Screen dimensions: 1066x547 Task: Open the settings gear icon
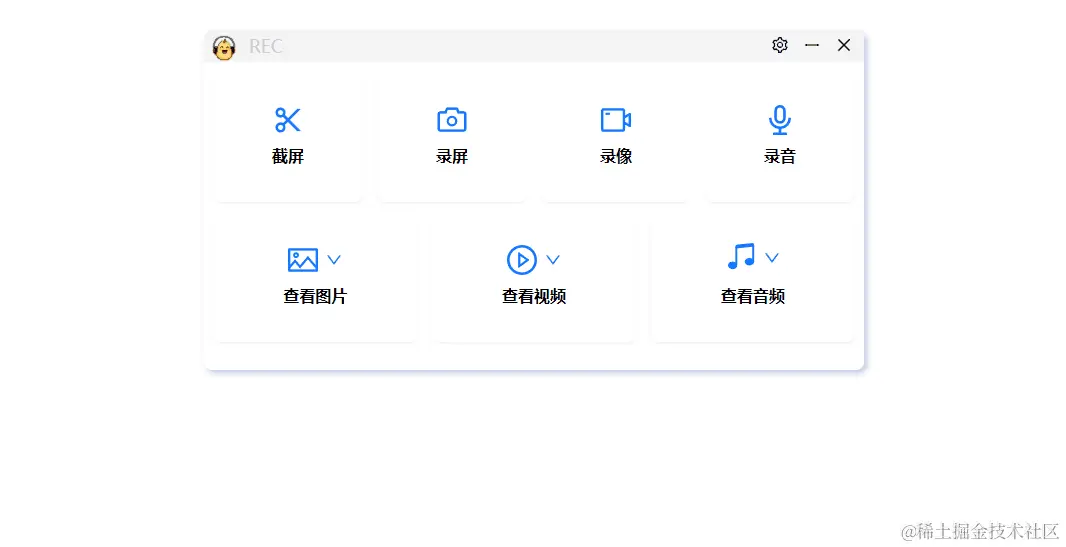click(x=780, y=45)
